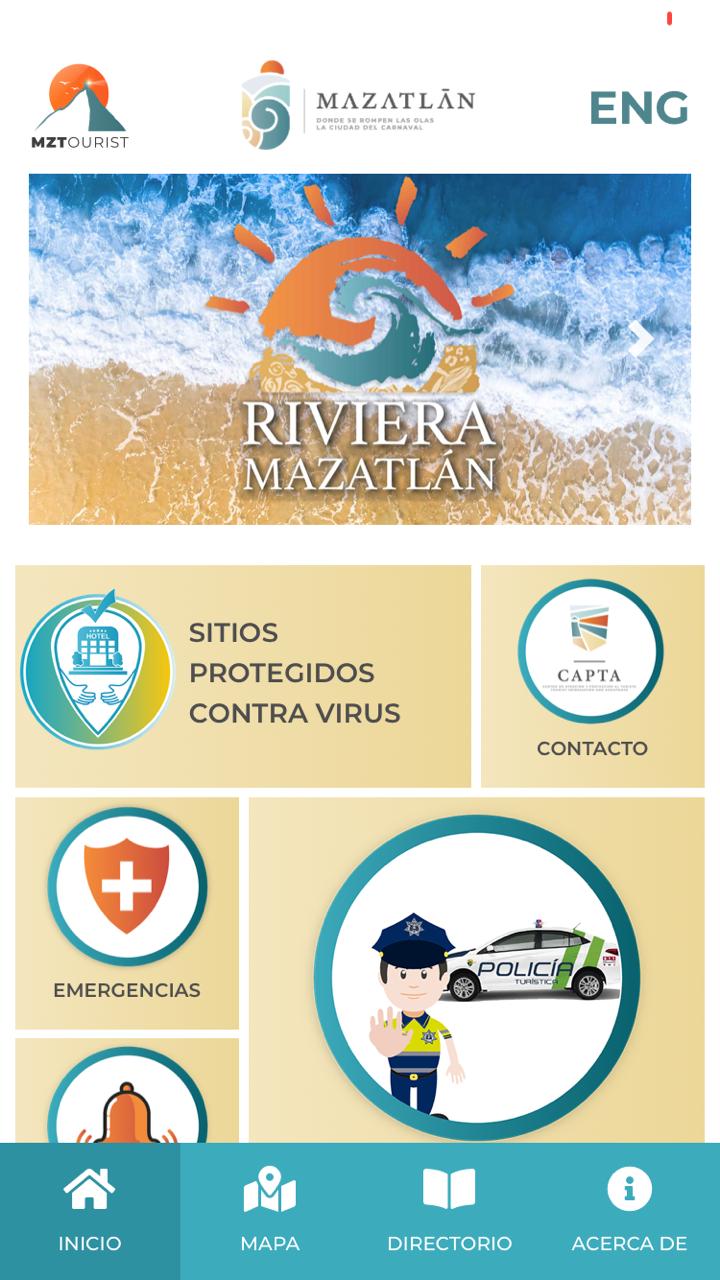
Task: Switch language to ENG
Action: (x=638, y=108)
